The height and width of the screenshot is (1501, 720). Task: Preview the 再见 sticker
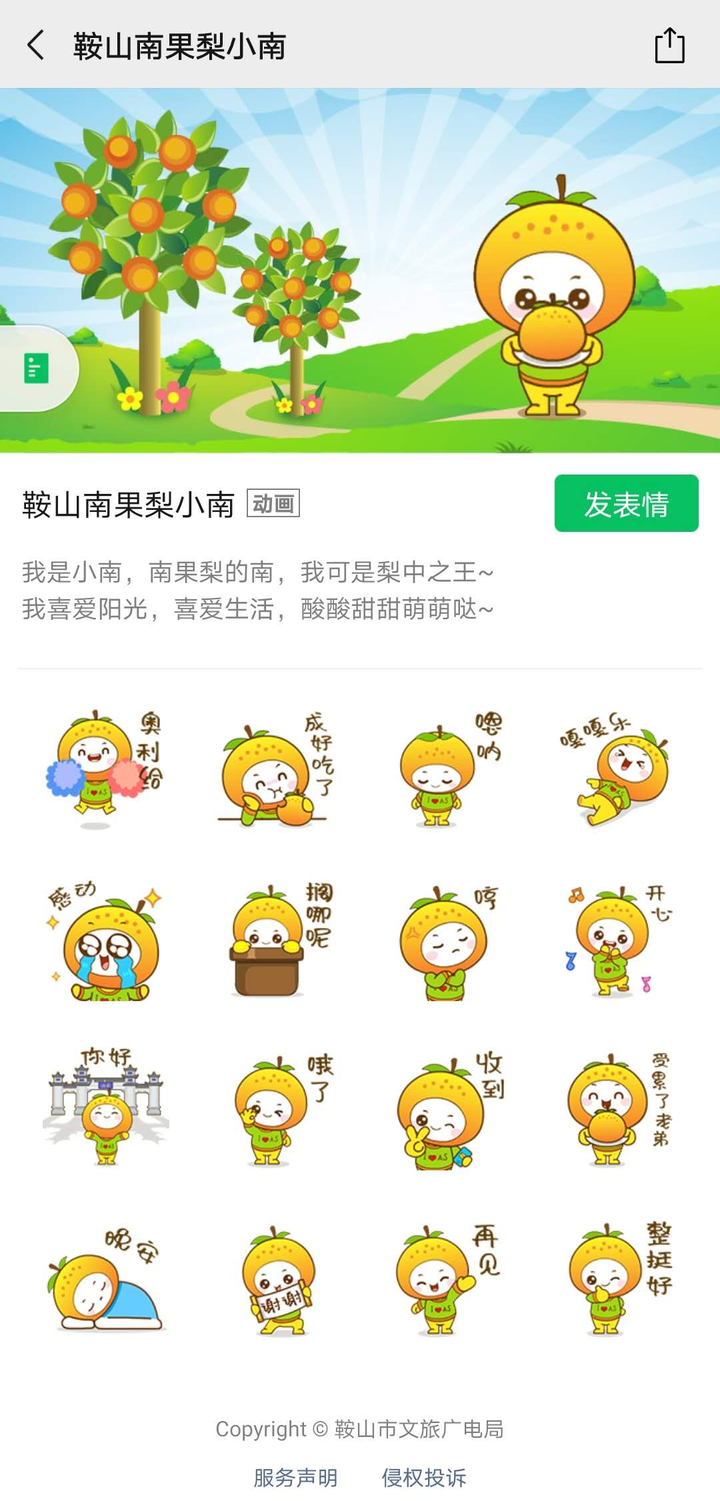(x=446, y=1280)
